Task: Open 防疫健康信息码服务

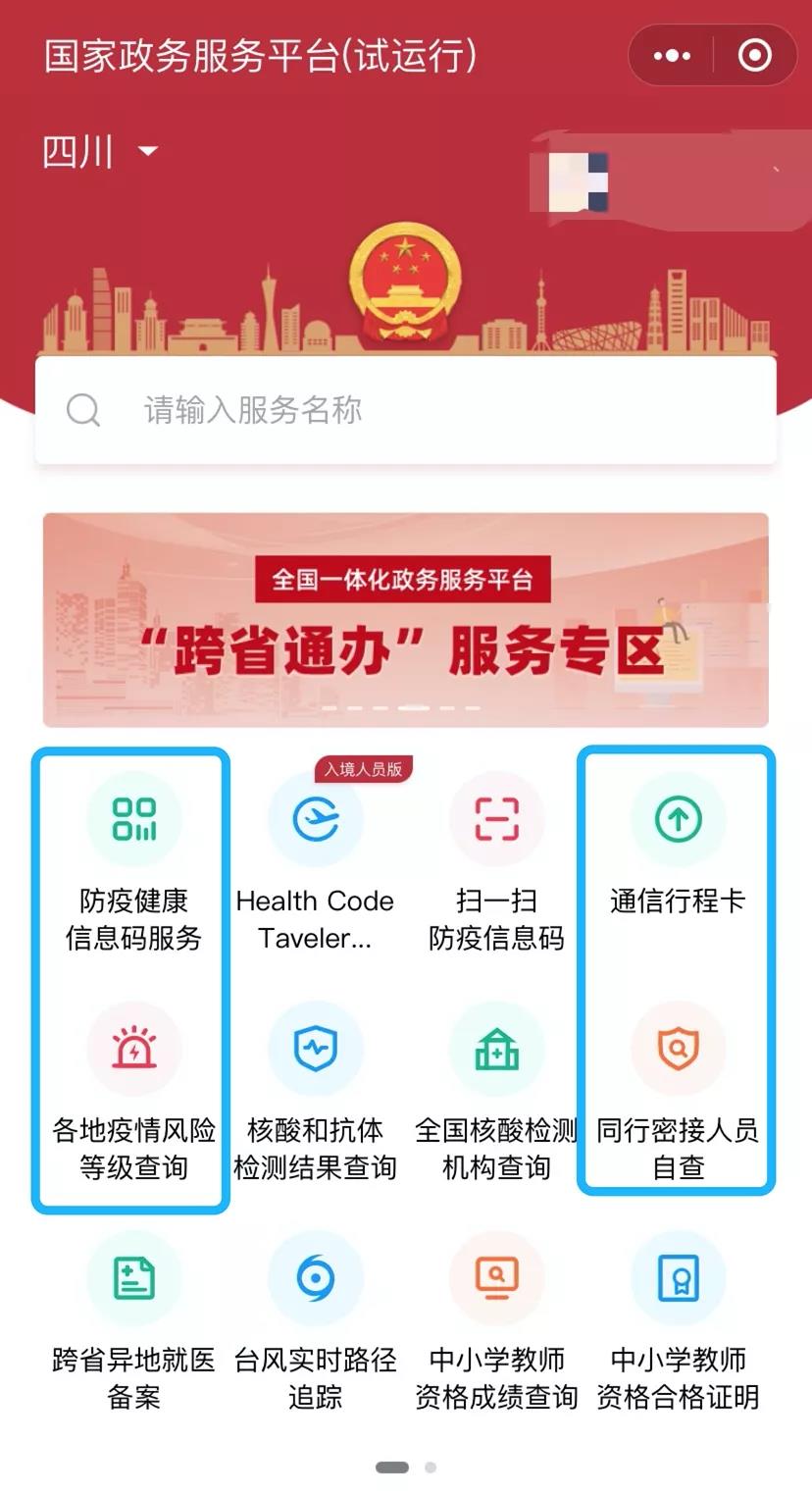Action: (x=133, y=863)
